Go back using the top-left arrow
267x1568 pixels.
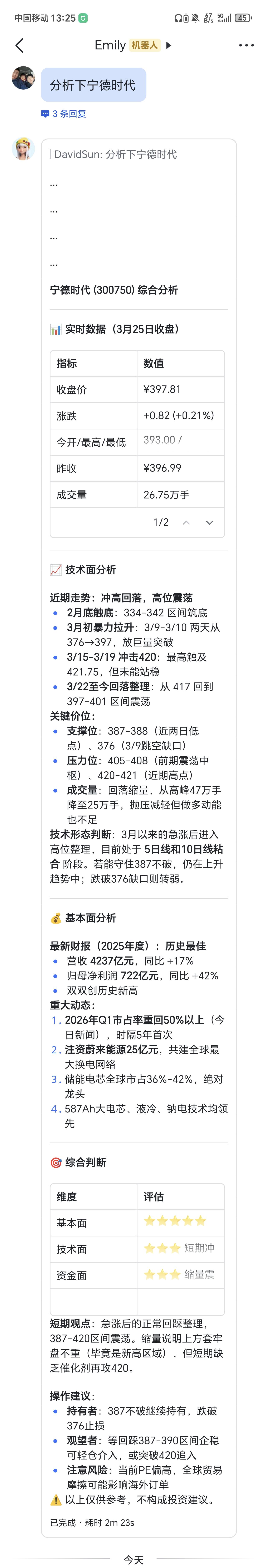click(x=20, y=45)
